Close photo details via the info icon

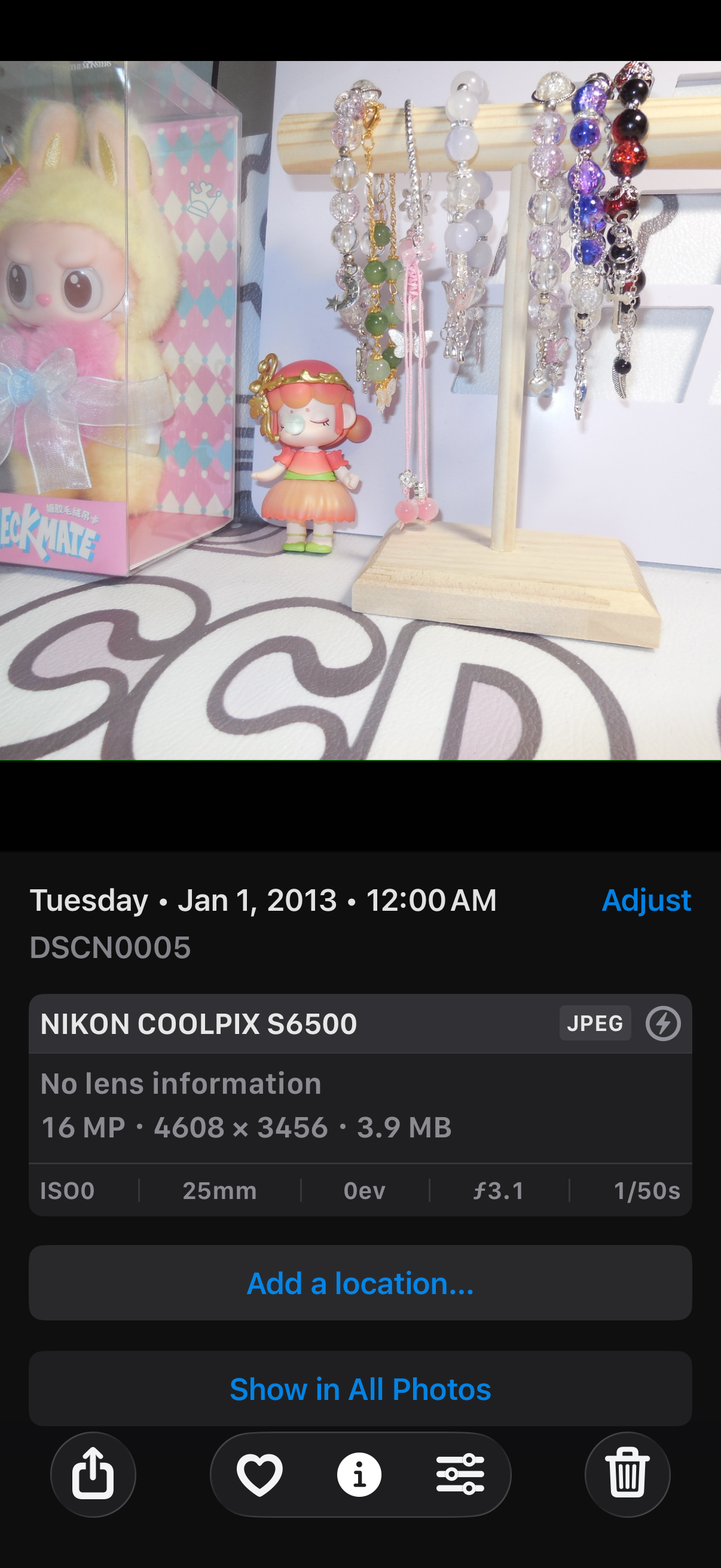tap(359, 1474)
